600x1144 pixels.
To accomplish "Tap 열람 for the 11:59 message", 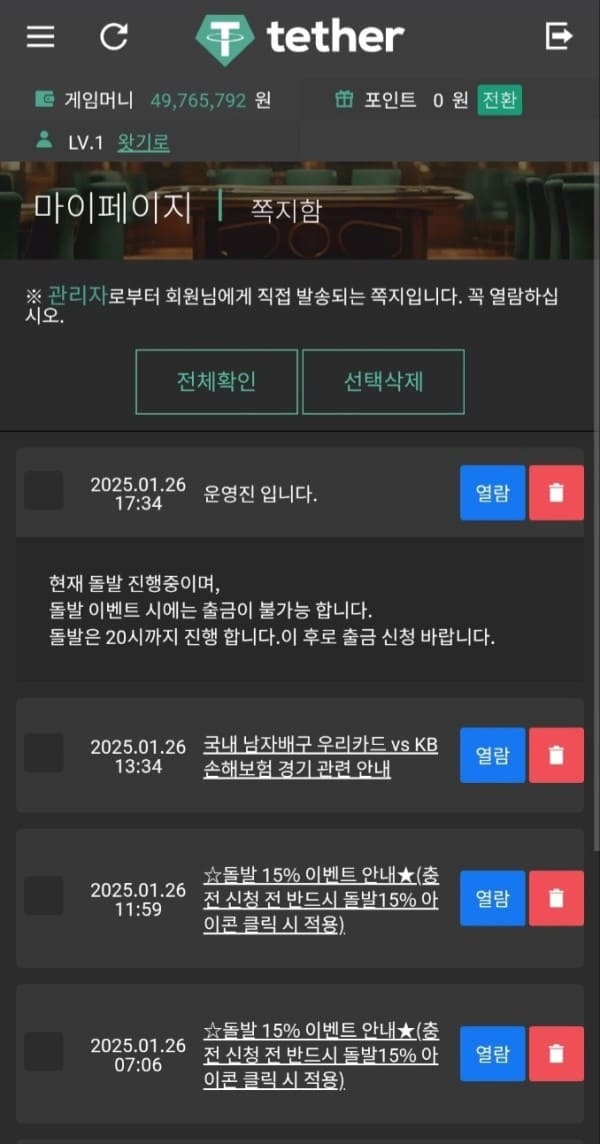I will tap(492, 898).
